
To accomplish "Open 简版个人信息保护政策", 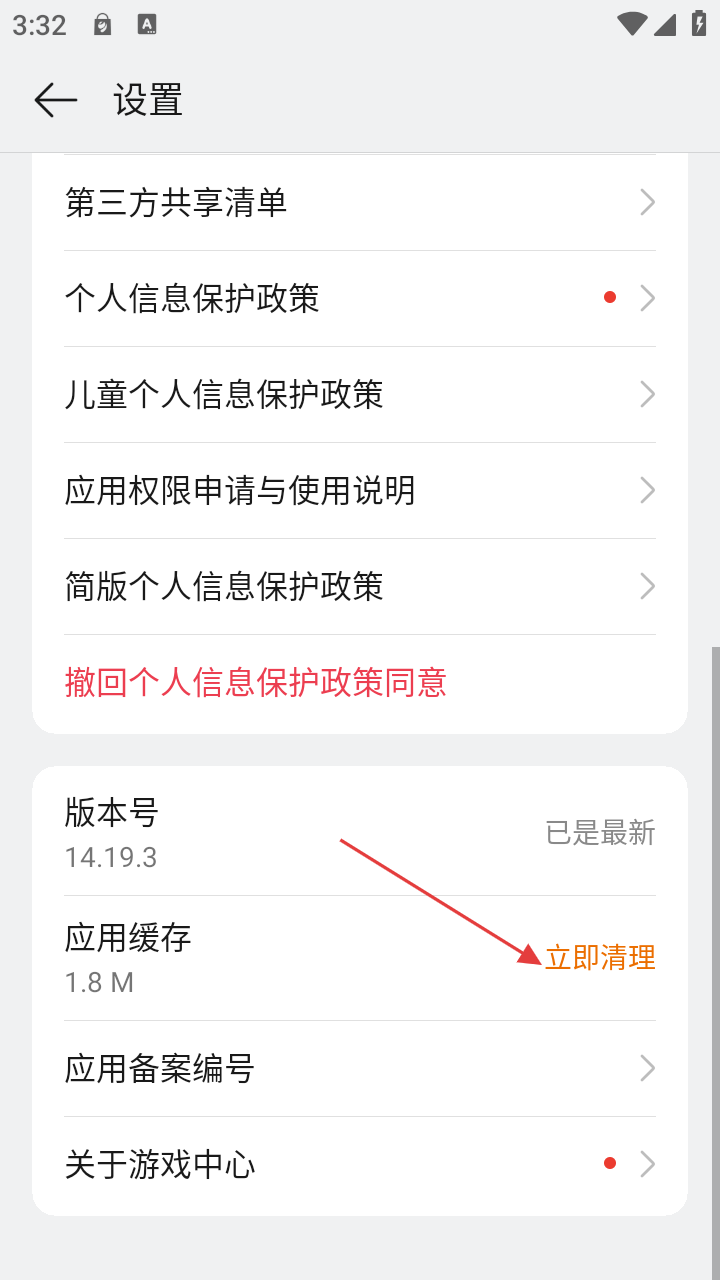I will click(x=359, y=586).
